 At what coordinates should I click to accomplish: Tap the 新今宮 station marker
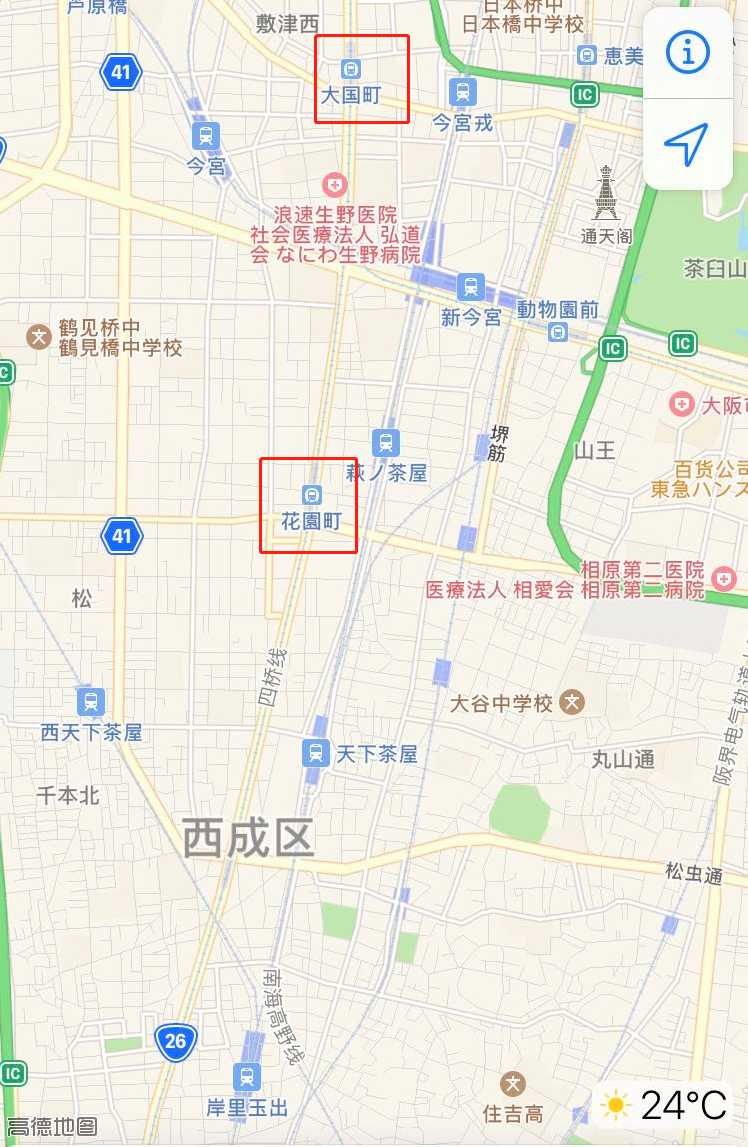click(x=470, y=287)
